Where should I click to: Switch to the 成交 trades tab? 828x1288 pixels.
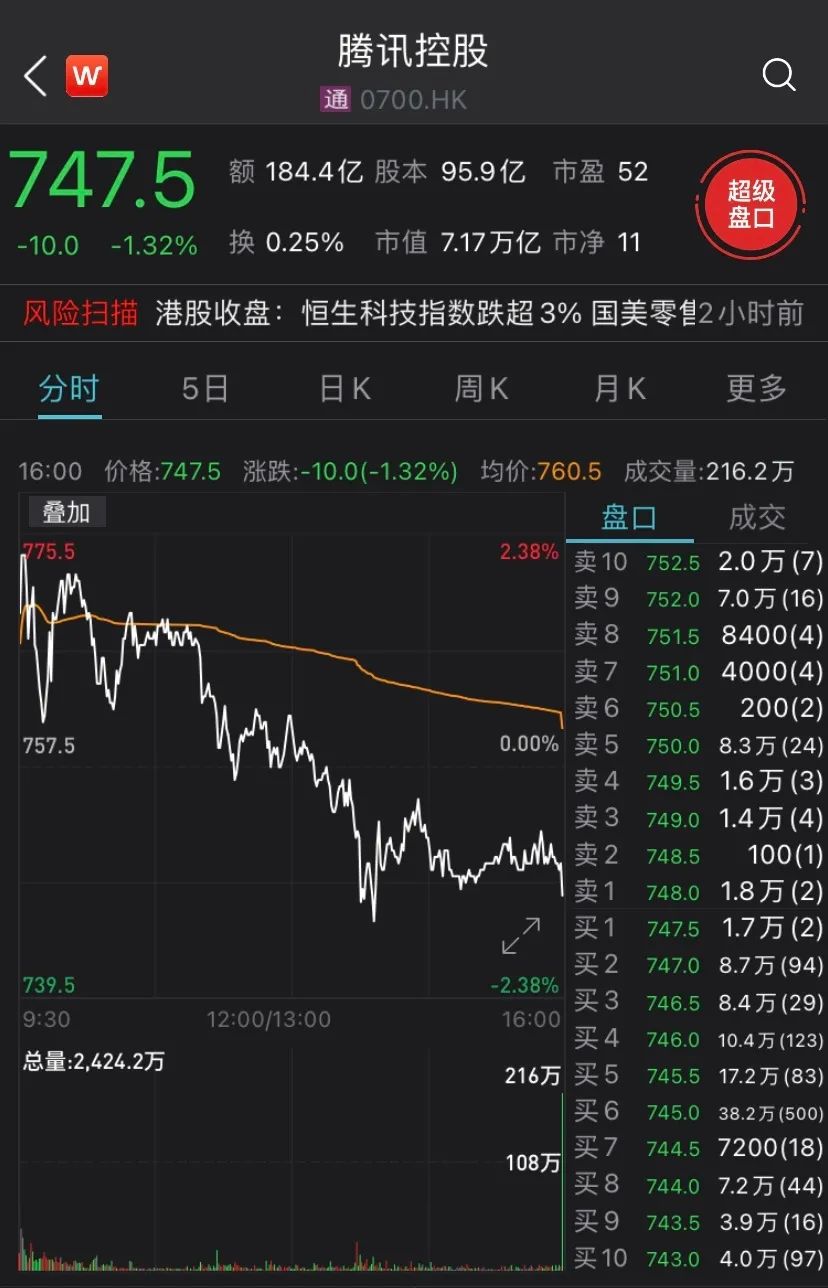pyautogui.click(x=757, y=517)
